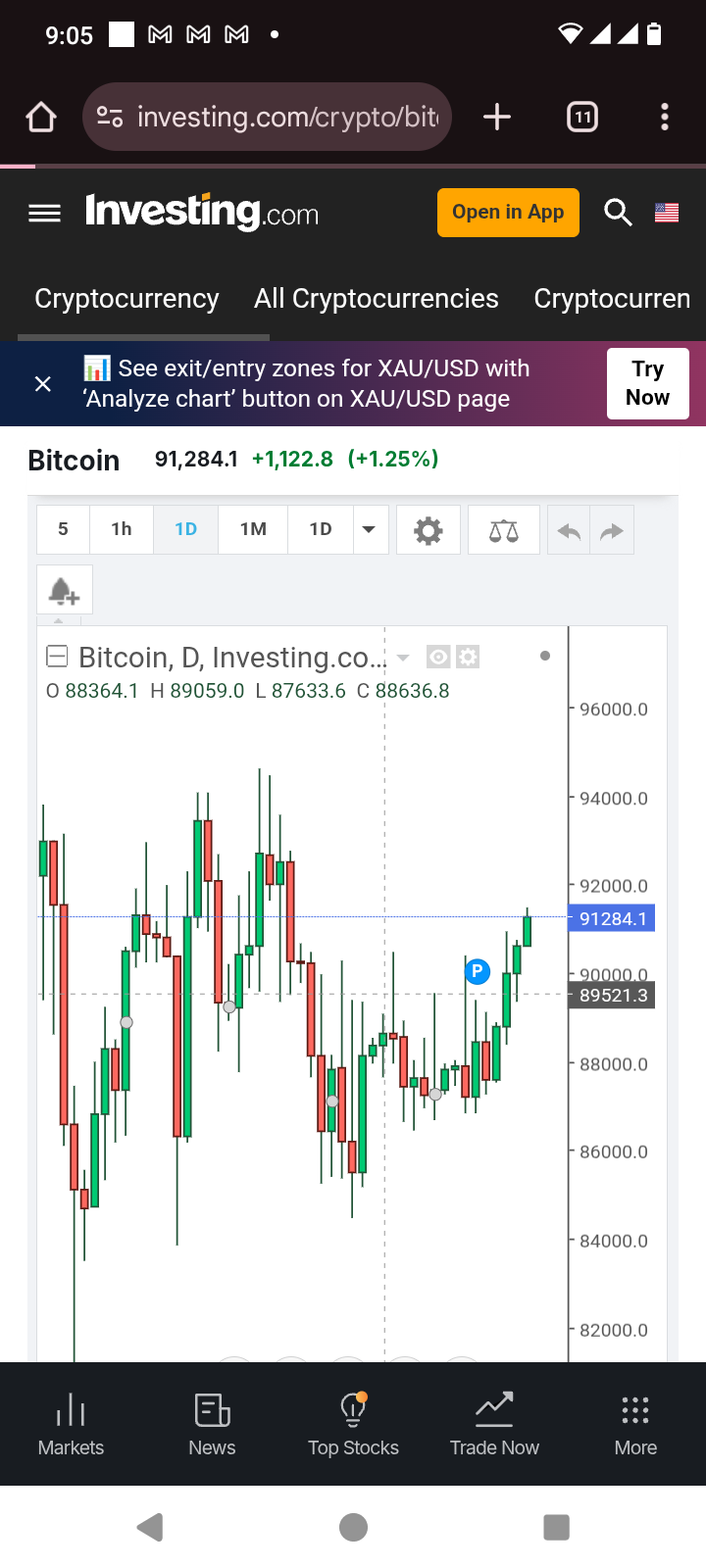Change edition via the US flag icon

pos(667,213)
